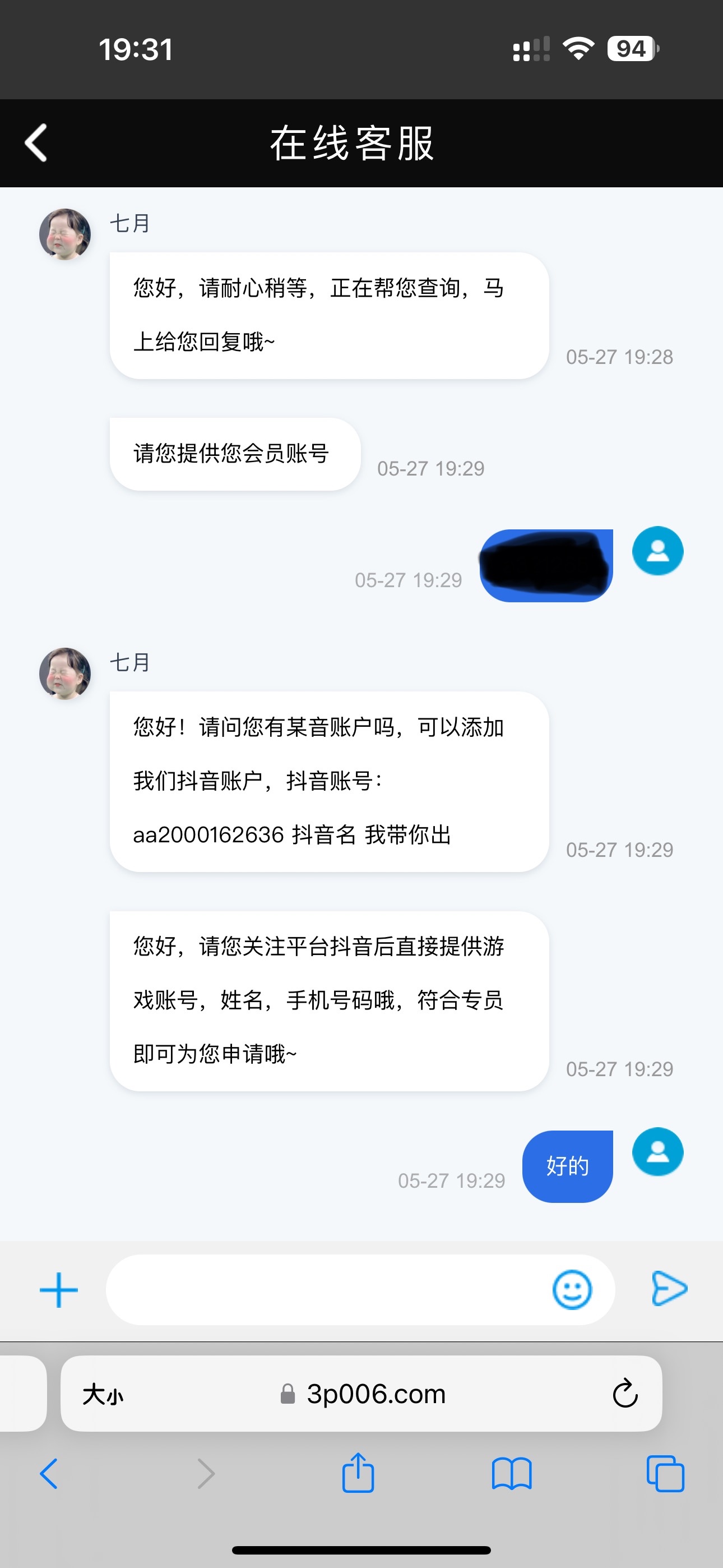Open Safari's 大小 page settings menu
The height and width of the screenshot is (1568, 723).
[x=103, y=1394]
